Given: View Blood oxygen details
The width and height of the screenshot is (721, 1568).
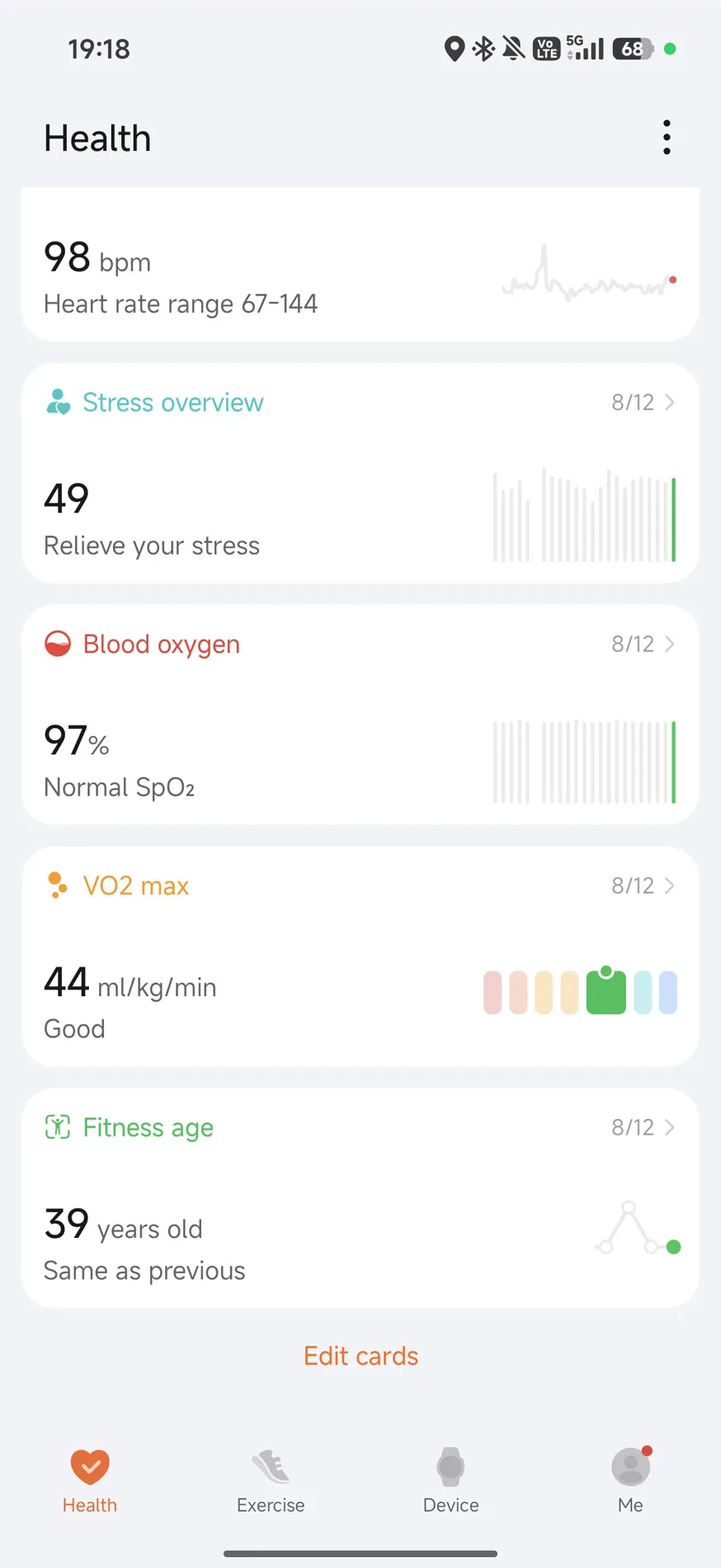Looking at the screenshot, I should [360, 715].
